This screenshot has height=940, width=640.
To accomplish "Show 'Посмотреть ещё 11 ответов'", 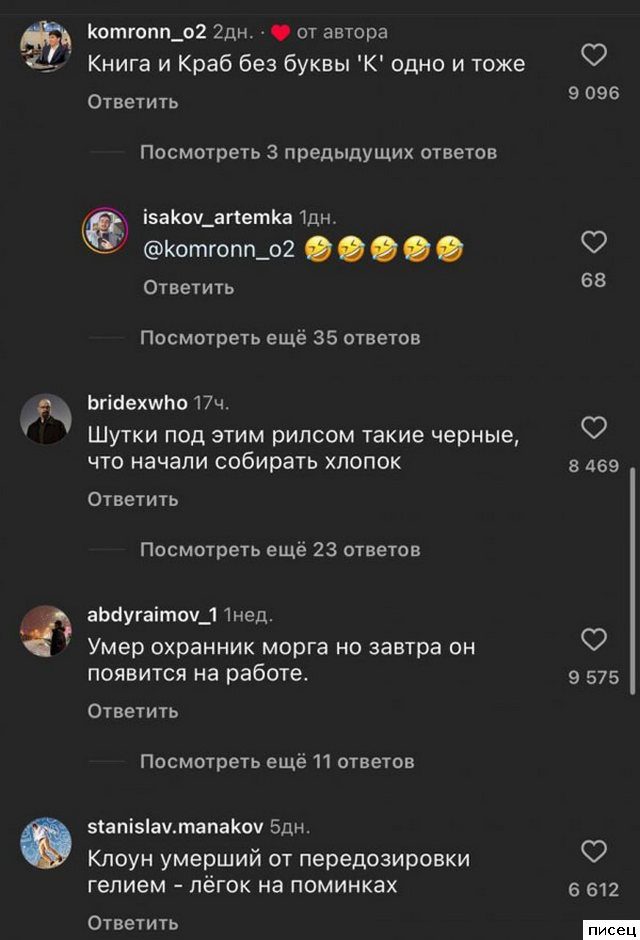I will (276, 762).
